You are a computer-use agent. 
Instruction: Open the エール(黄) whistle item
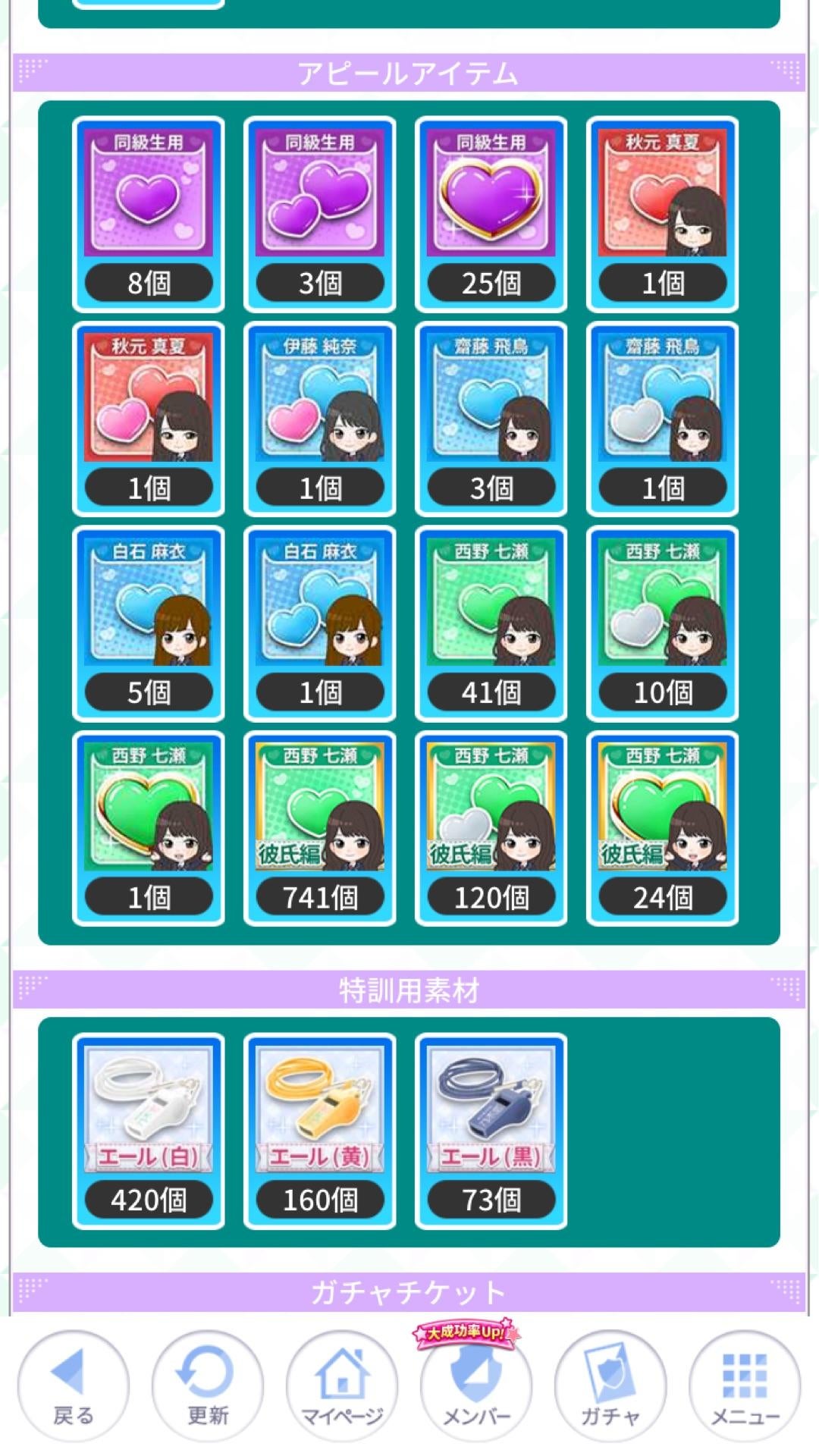point(320,1131)
